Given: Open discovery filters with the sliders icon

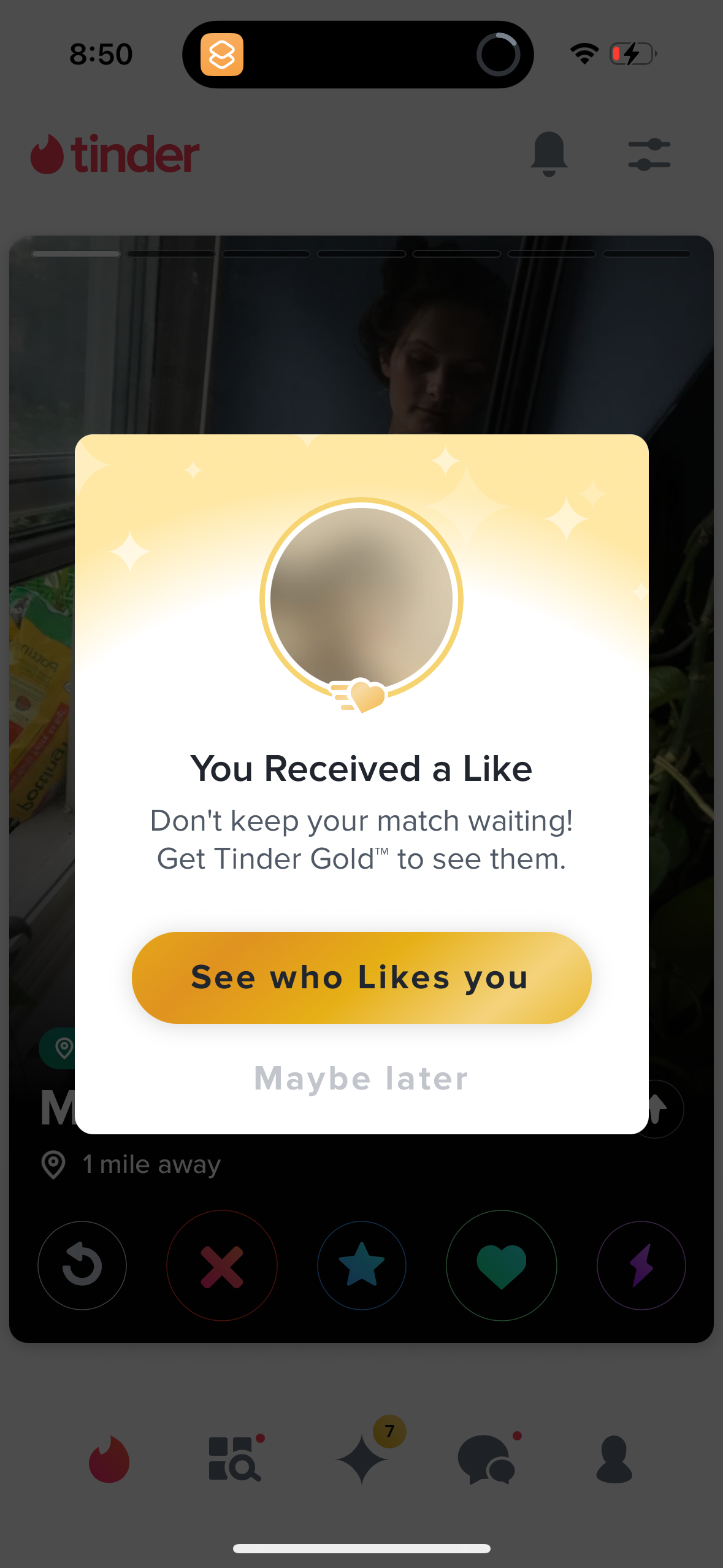Looking at the screenshot, I should tap(648, 154).
